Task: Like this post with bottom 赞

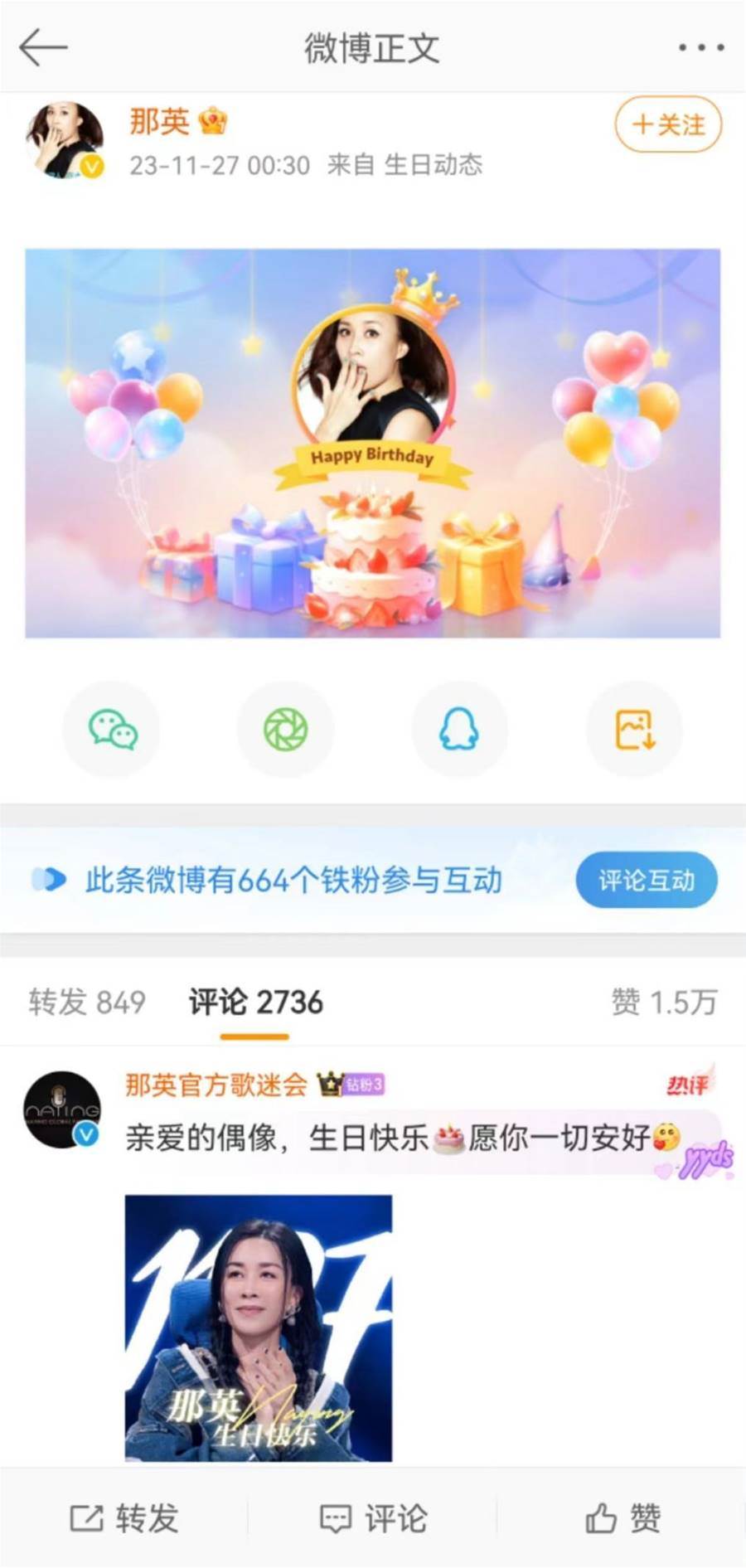Action: (622, 1518)
